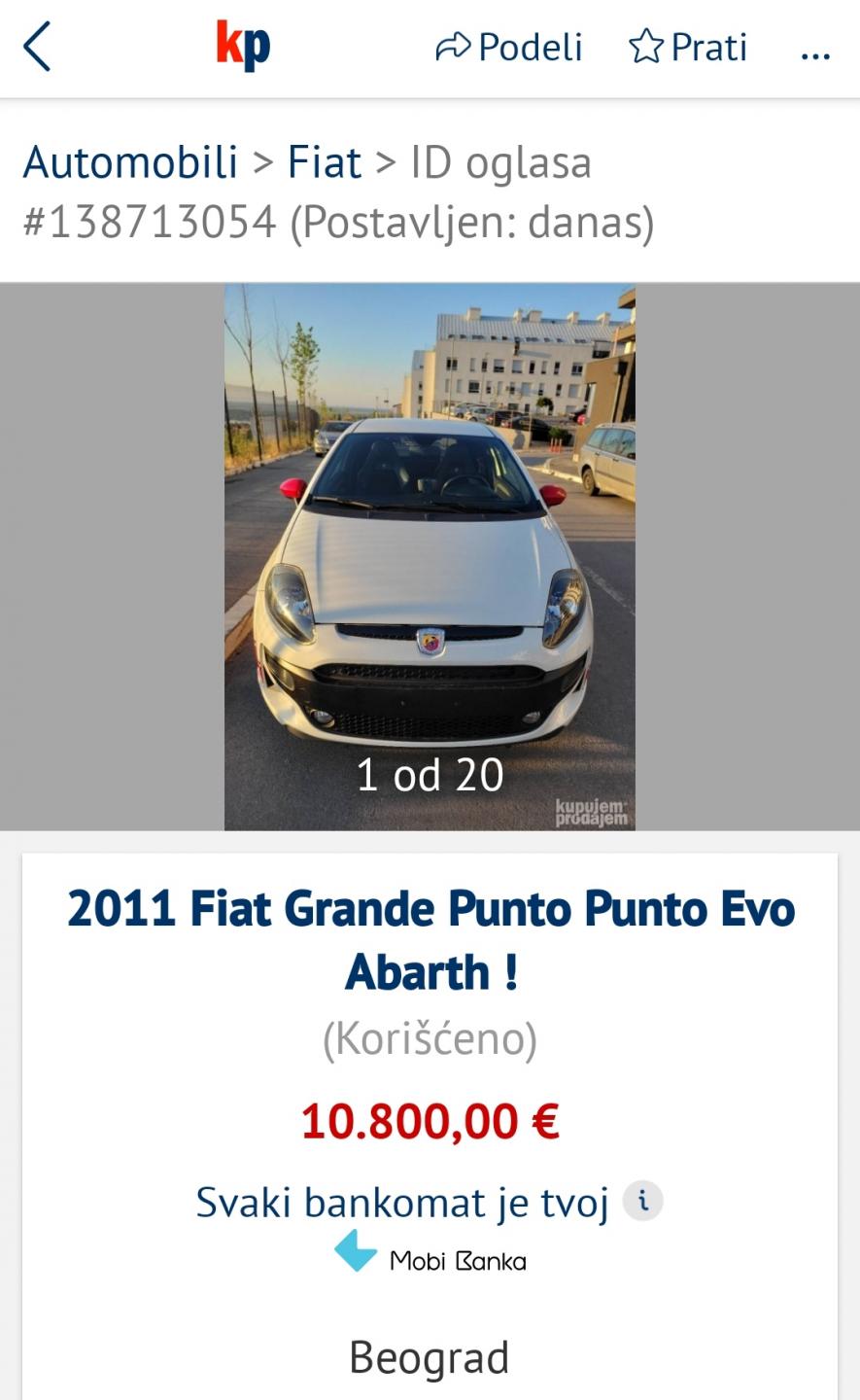The image size is (860, 1400).
Task: Open the Fiat breadcrumb category
Action: pos(325,161)
